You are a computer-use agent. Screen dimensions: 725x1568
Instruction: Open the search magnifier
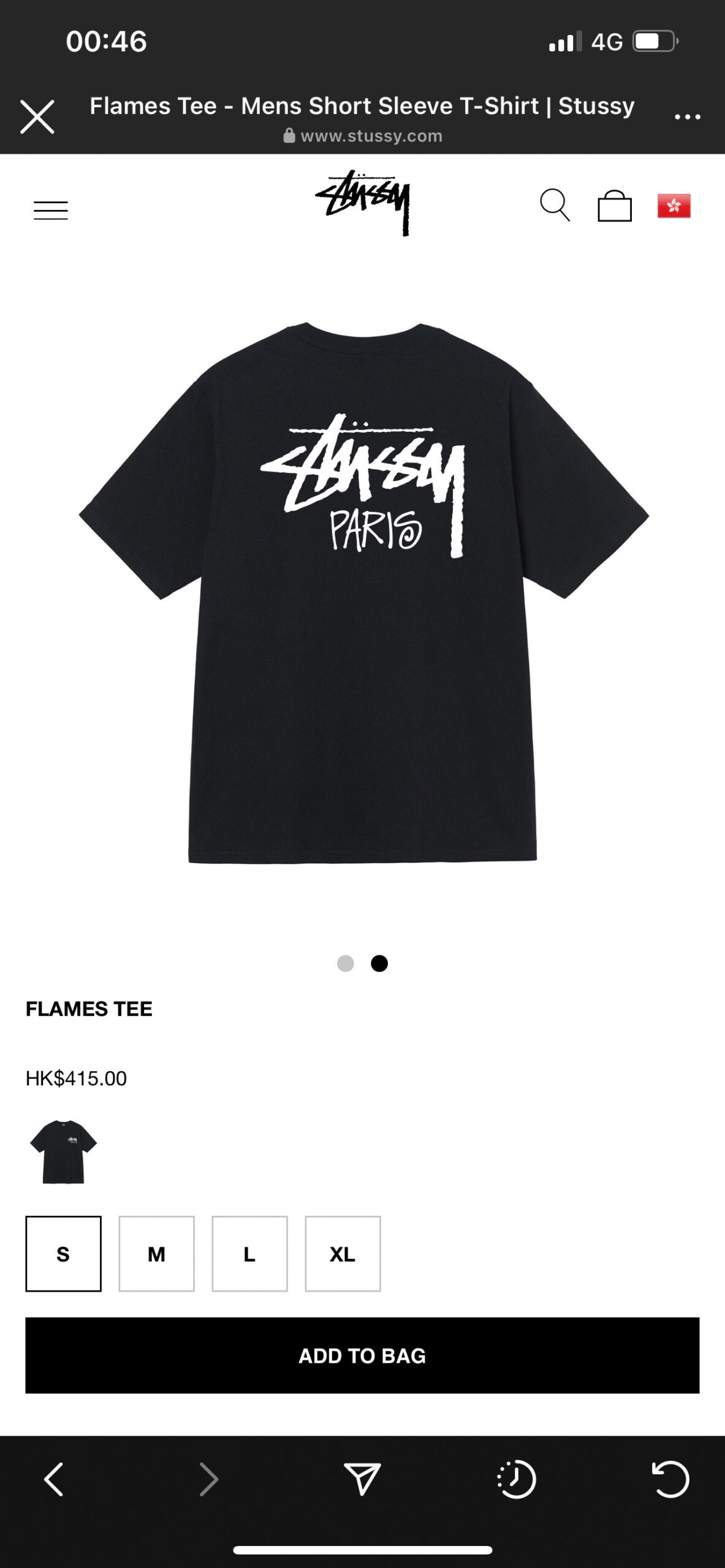(555, 205)
